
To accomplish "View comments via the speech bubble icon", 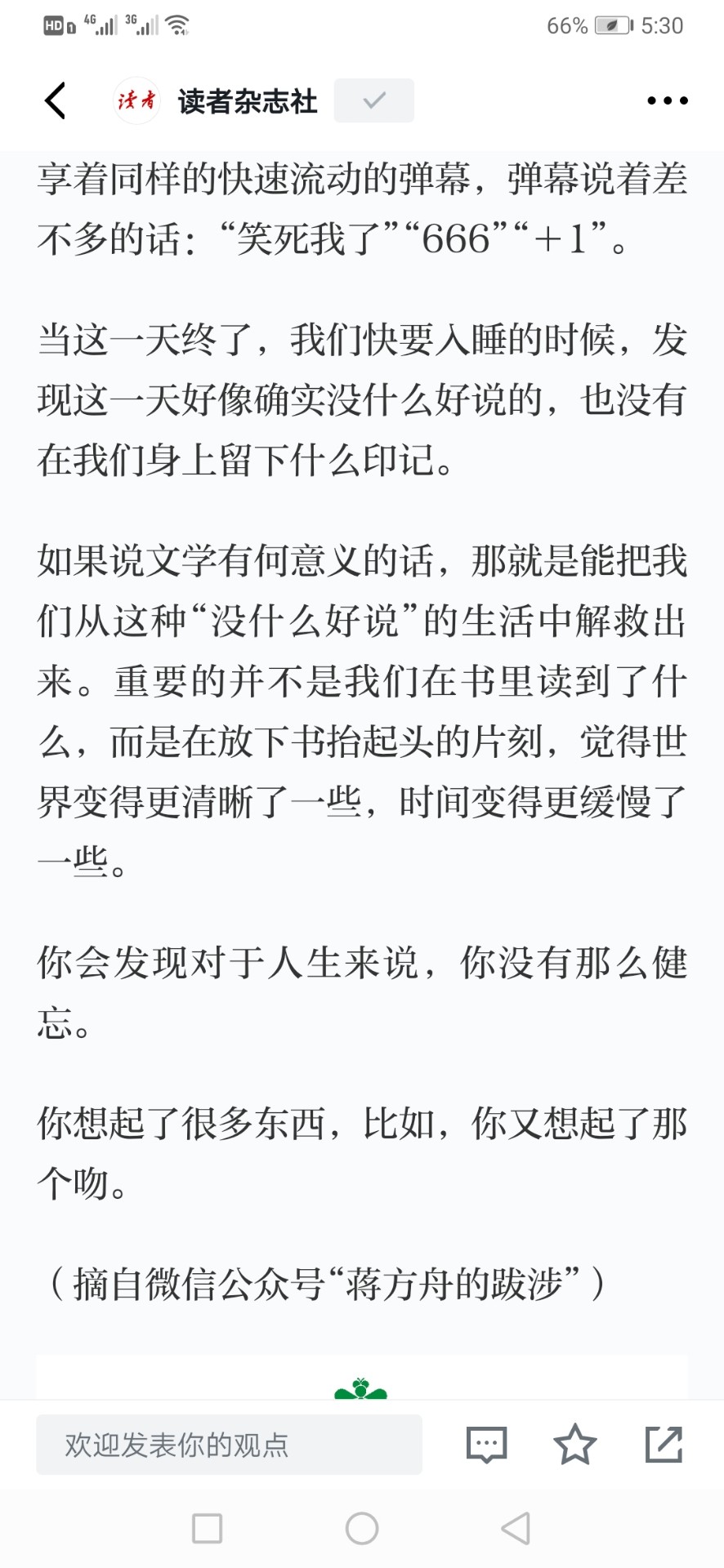I will point(487,1445).
